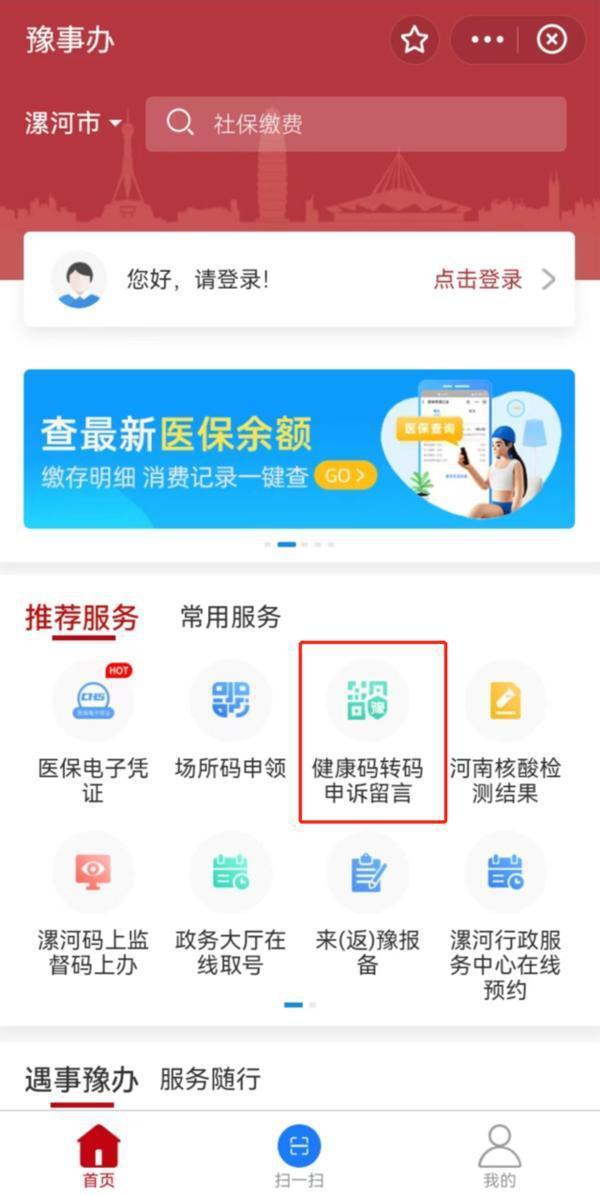600x1195 pixels.
Task: Close the 豫事办 mini program
Action: click(551, 40)
